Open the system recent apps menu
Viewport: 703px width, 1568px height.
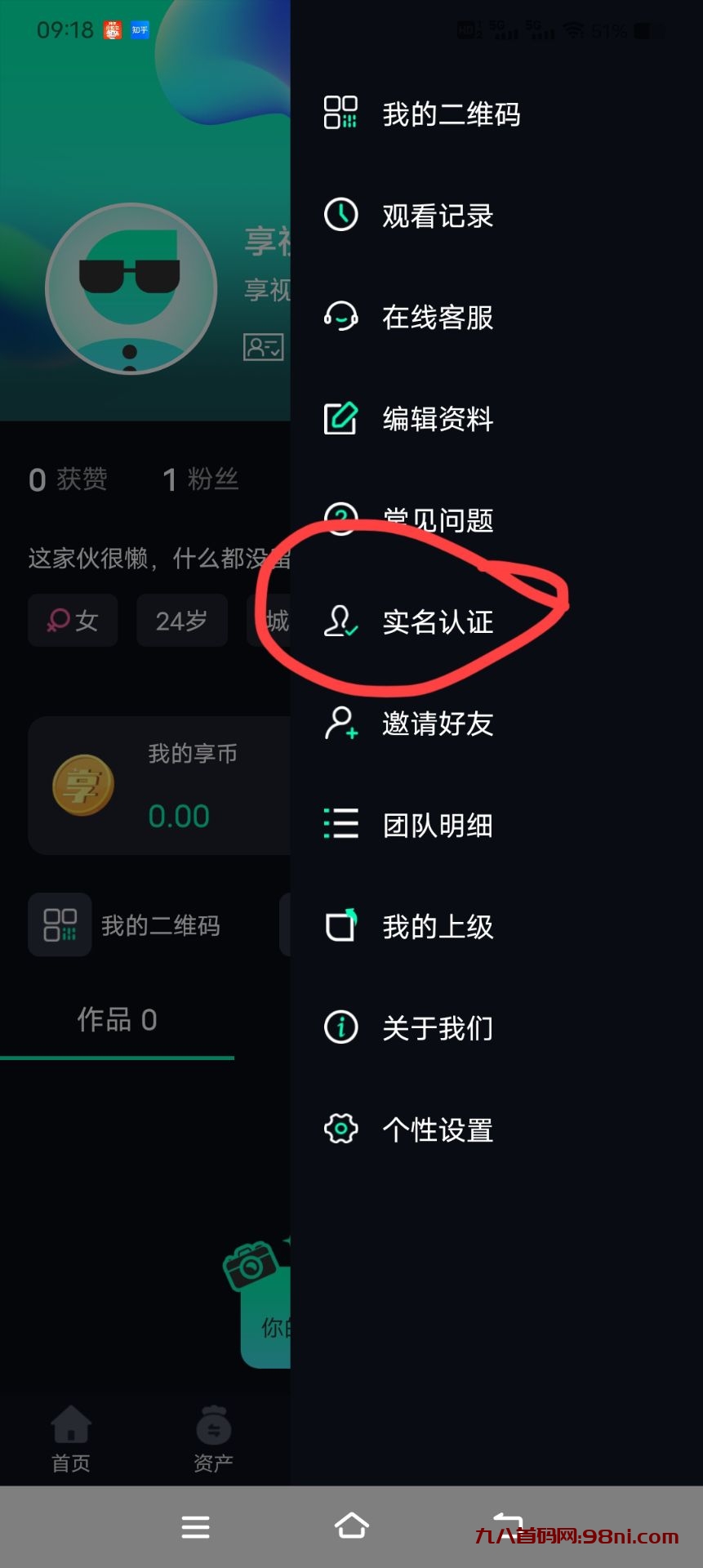point(195,1526)
